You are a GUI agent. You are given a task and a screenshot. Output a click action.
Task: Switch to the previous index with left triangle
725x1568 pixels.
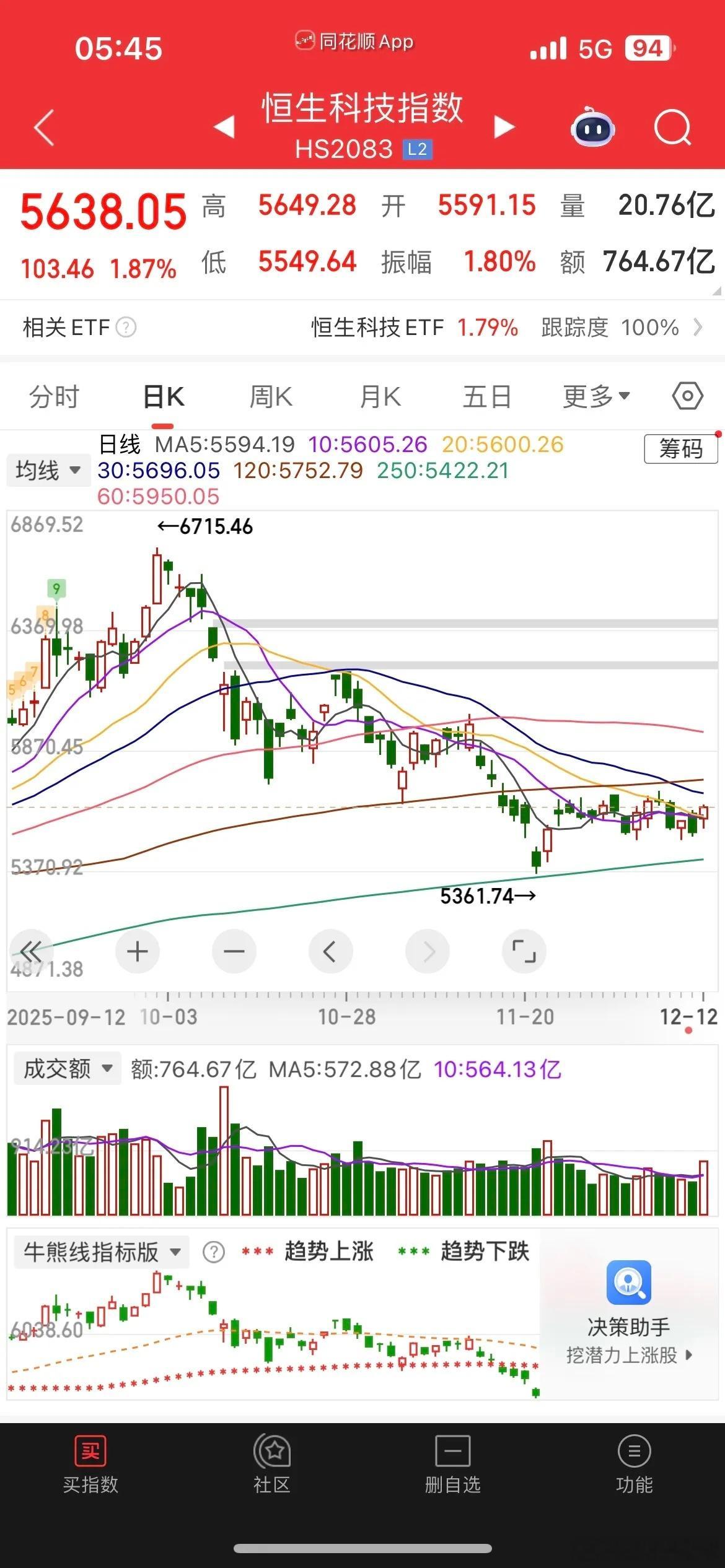point(224,127)
